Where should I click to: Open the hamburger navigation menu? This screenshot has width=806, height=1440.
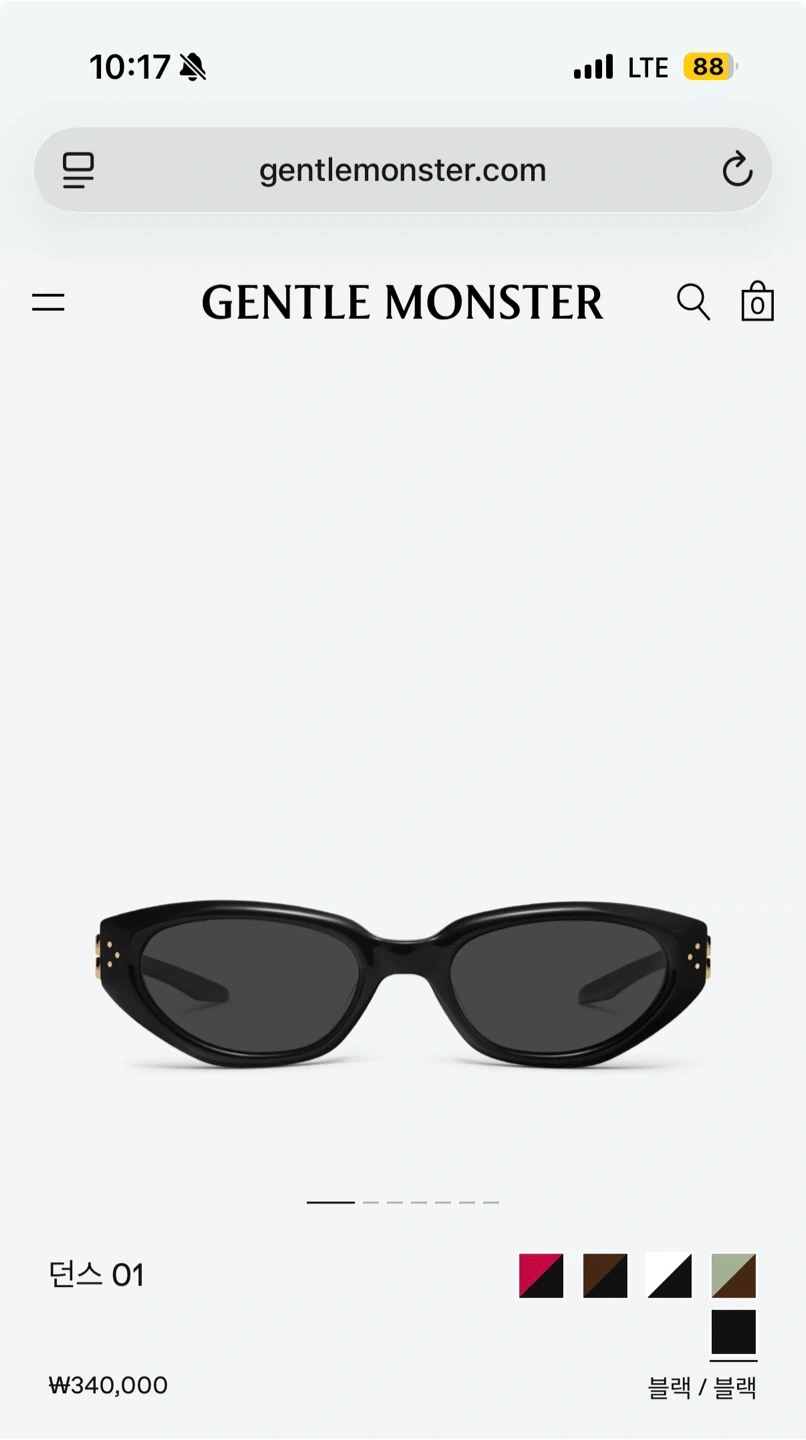(x=47, y=302)
